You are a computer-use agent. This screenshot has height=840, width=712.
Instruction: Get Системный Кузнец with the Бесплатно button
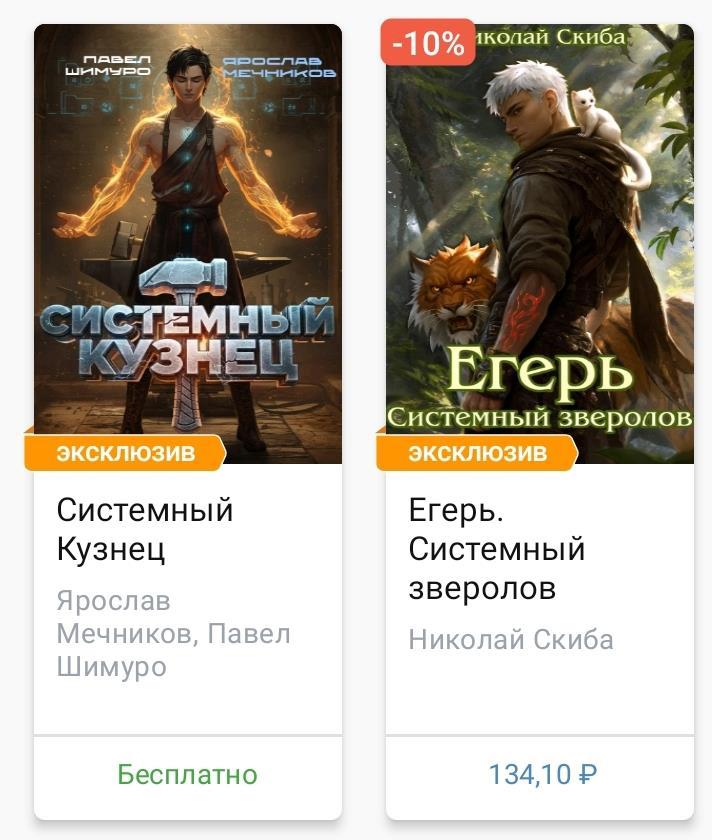coord(188,775)
